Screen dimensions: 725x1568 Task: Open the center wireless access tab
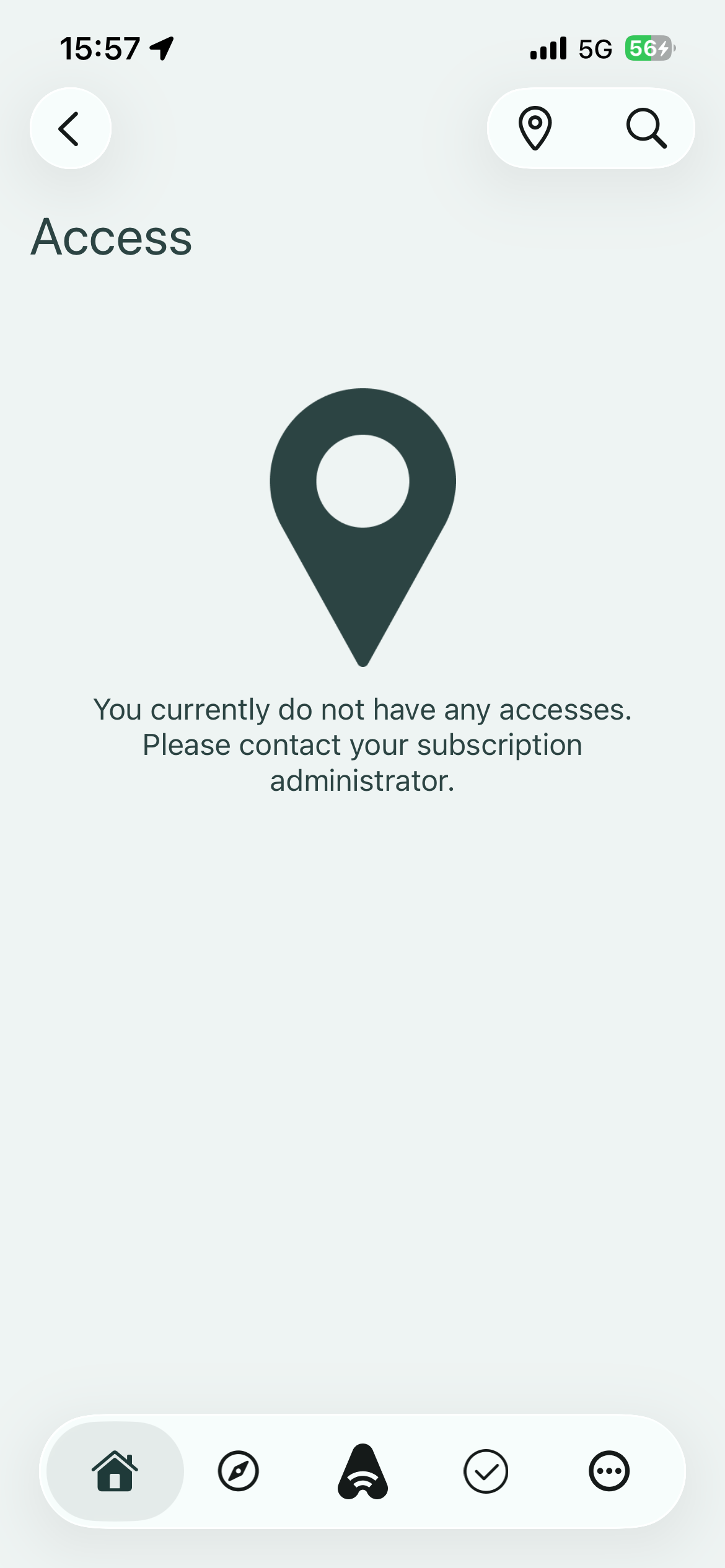coord(362,1471)
